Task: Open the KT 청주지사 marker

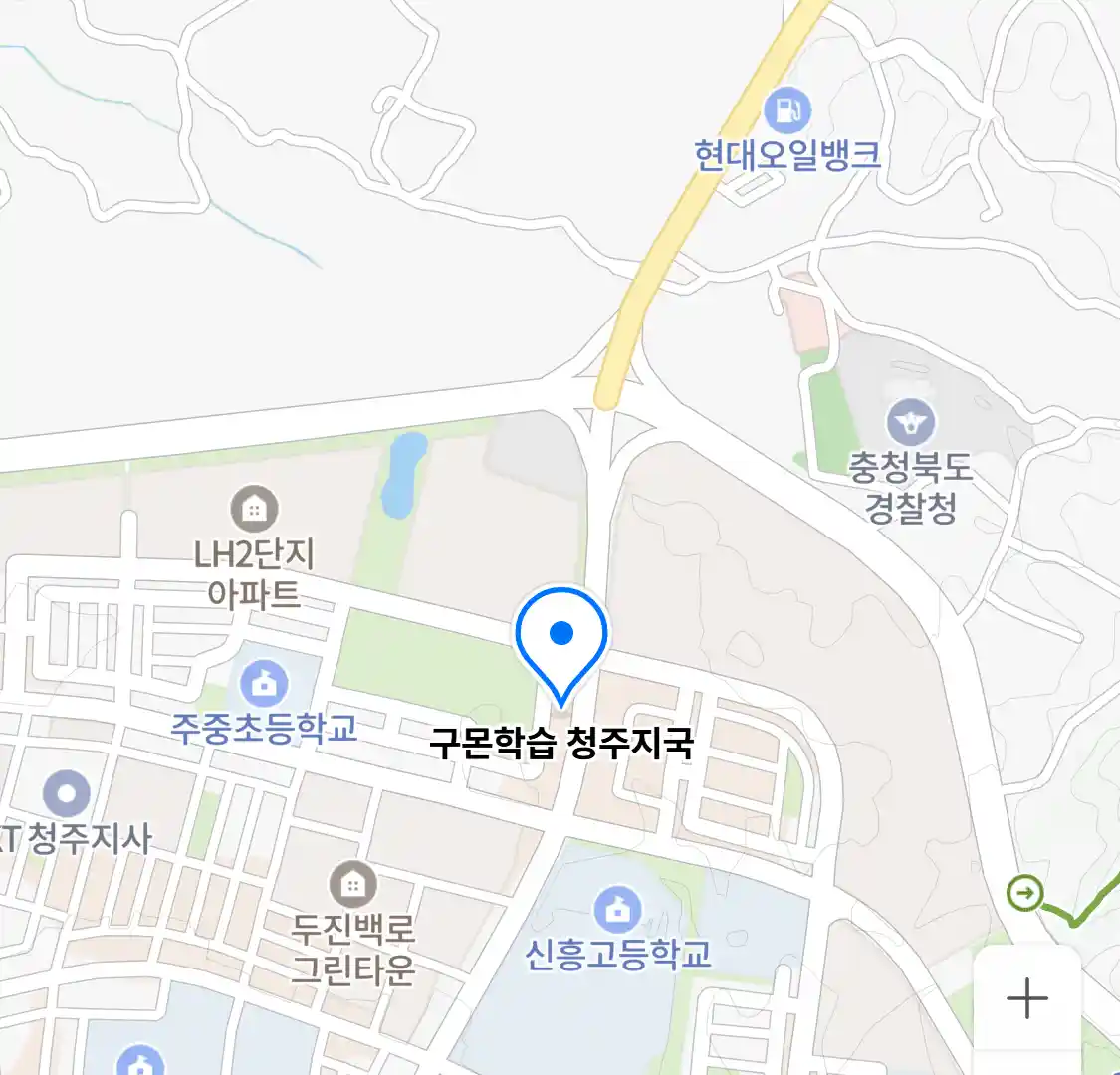Action: click(x=68, y=793)
